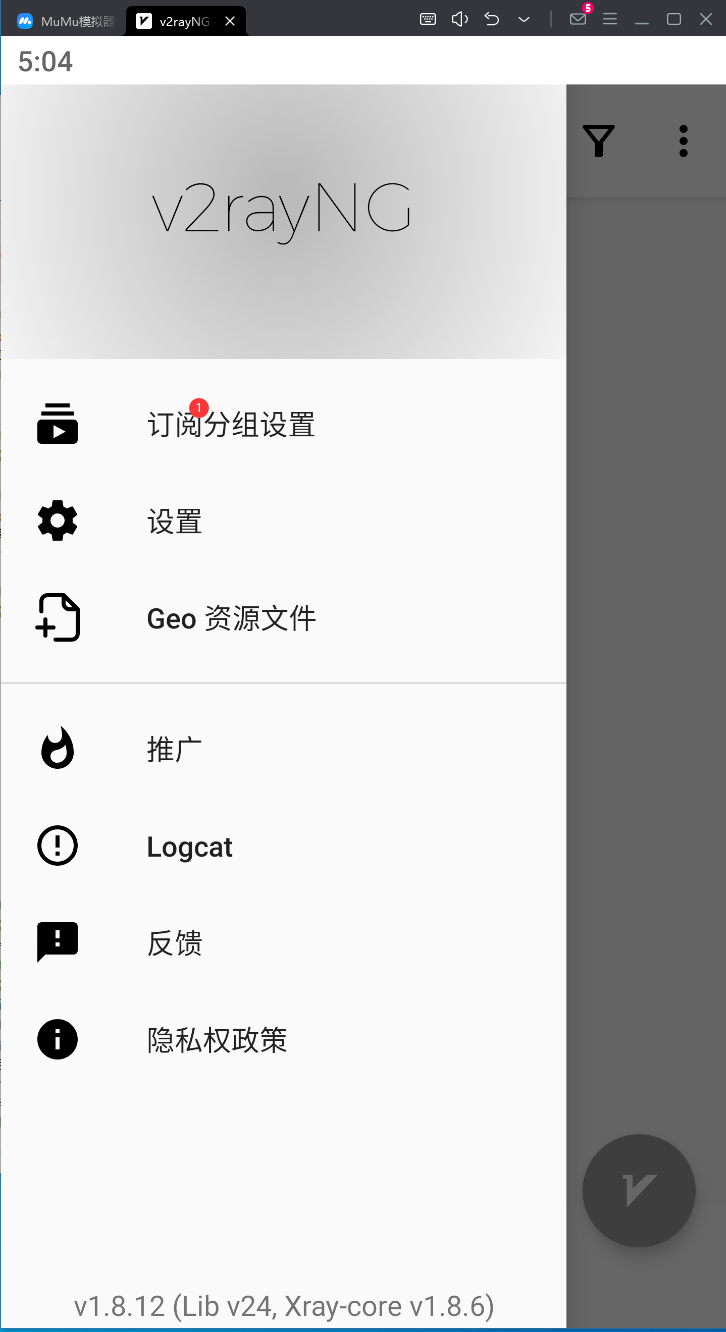Open 反馈 feedback
Image resolution: width=726 pixels, height=1332 pixels.
coord(175,943)
